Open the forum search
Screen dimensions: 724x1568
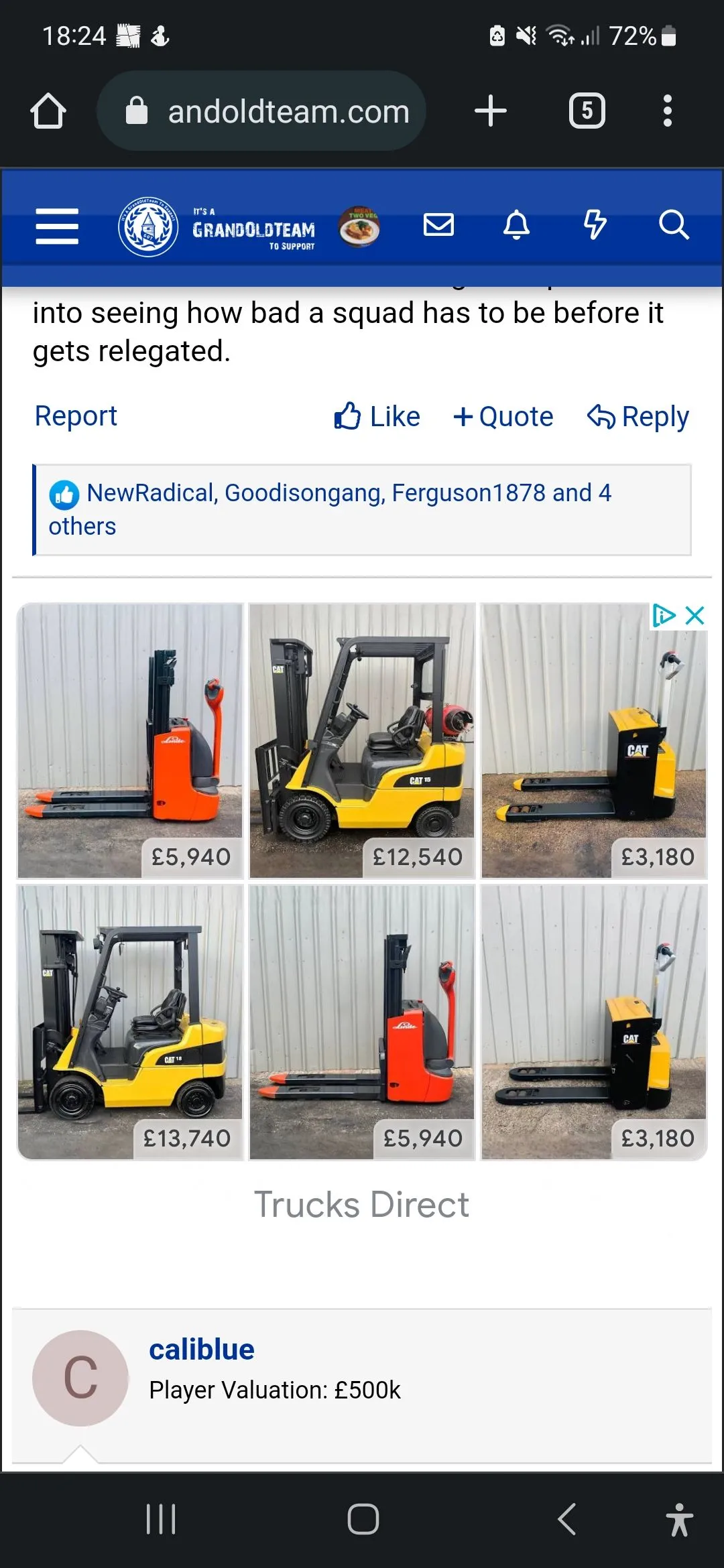coord(673,225)
